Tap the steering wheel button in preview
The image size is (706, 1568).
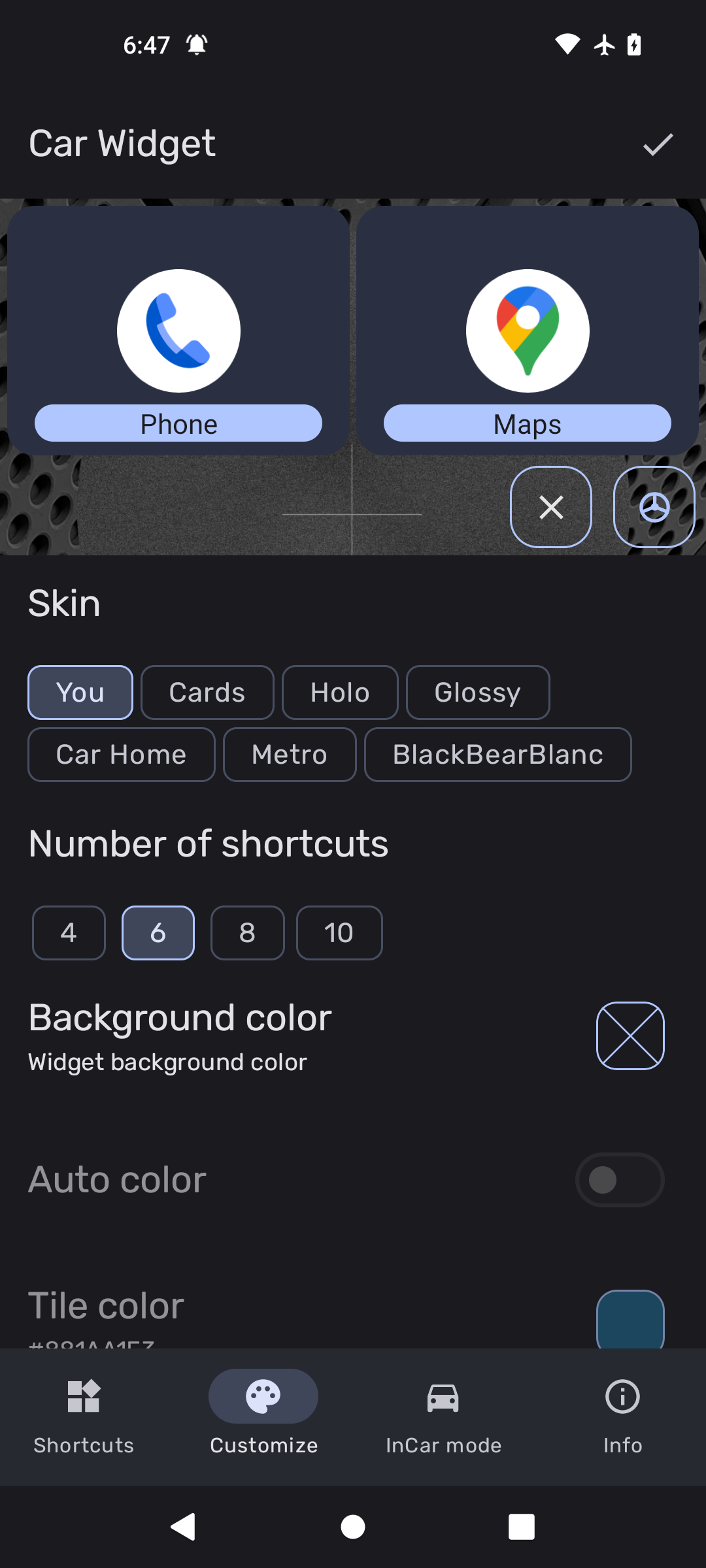pos(654,507)
